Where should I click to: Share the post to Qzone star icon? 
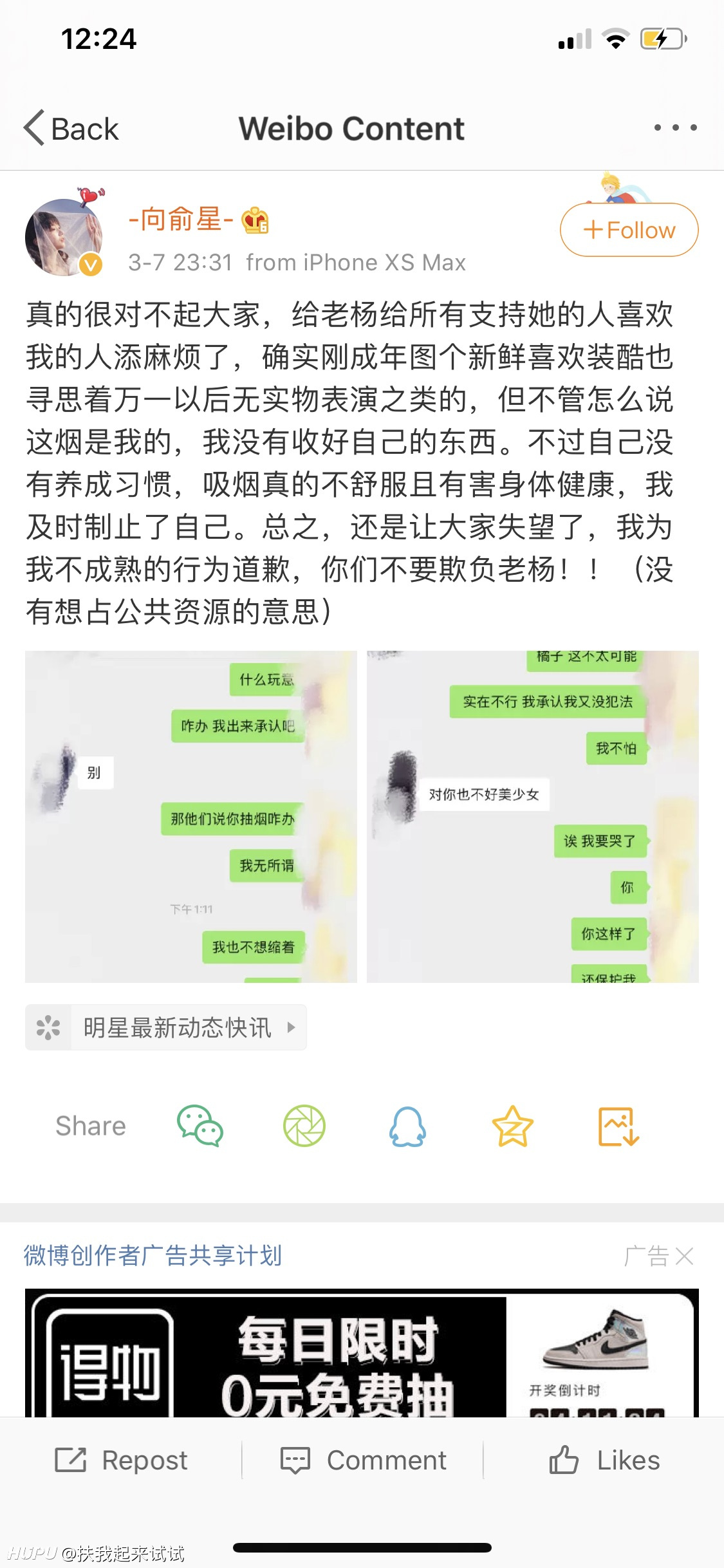(x=512, y=1126)
